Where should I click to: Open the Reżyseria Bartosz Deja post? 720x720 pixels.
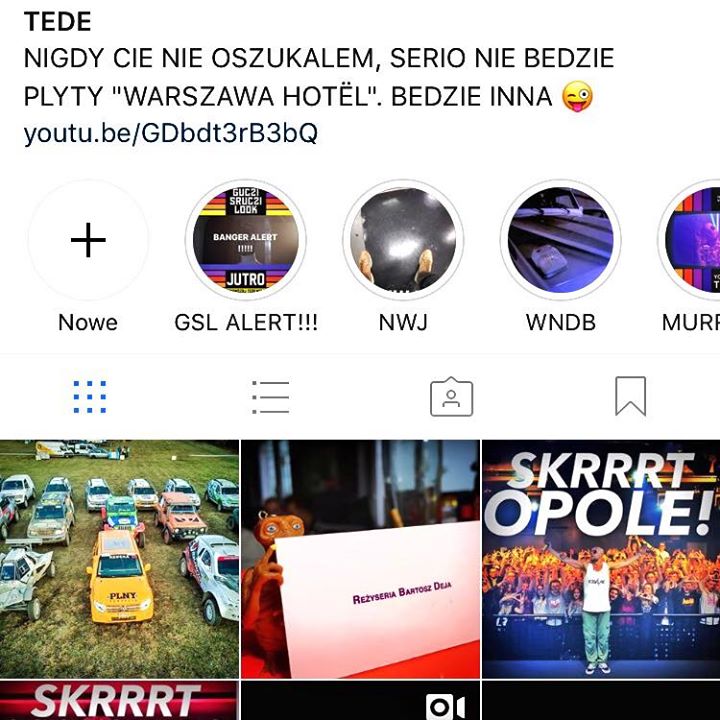(x=360, y=559)
